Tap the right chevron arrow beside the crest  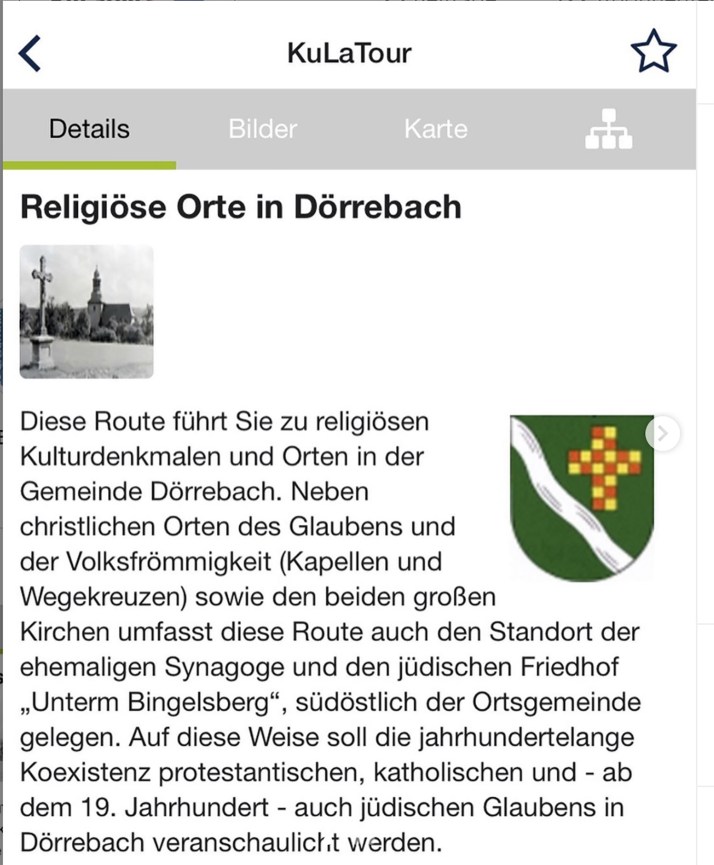click(663, 433)
